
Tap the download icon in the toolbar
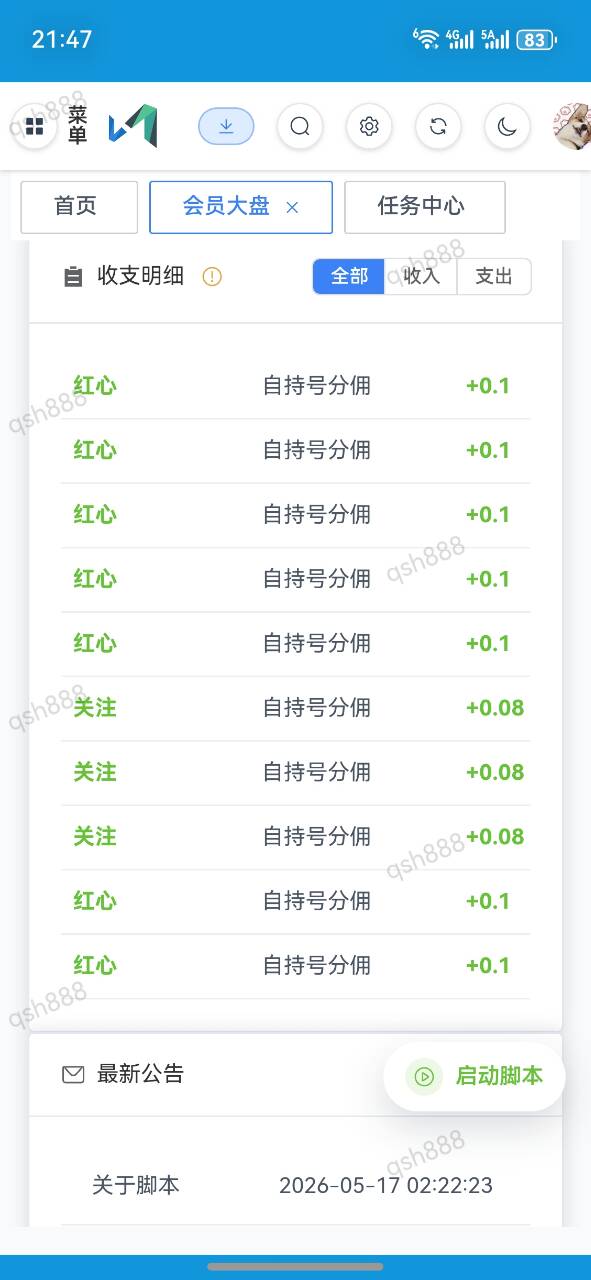[226, 126]
